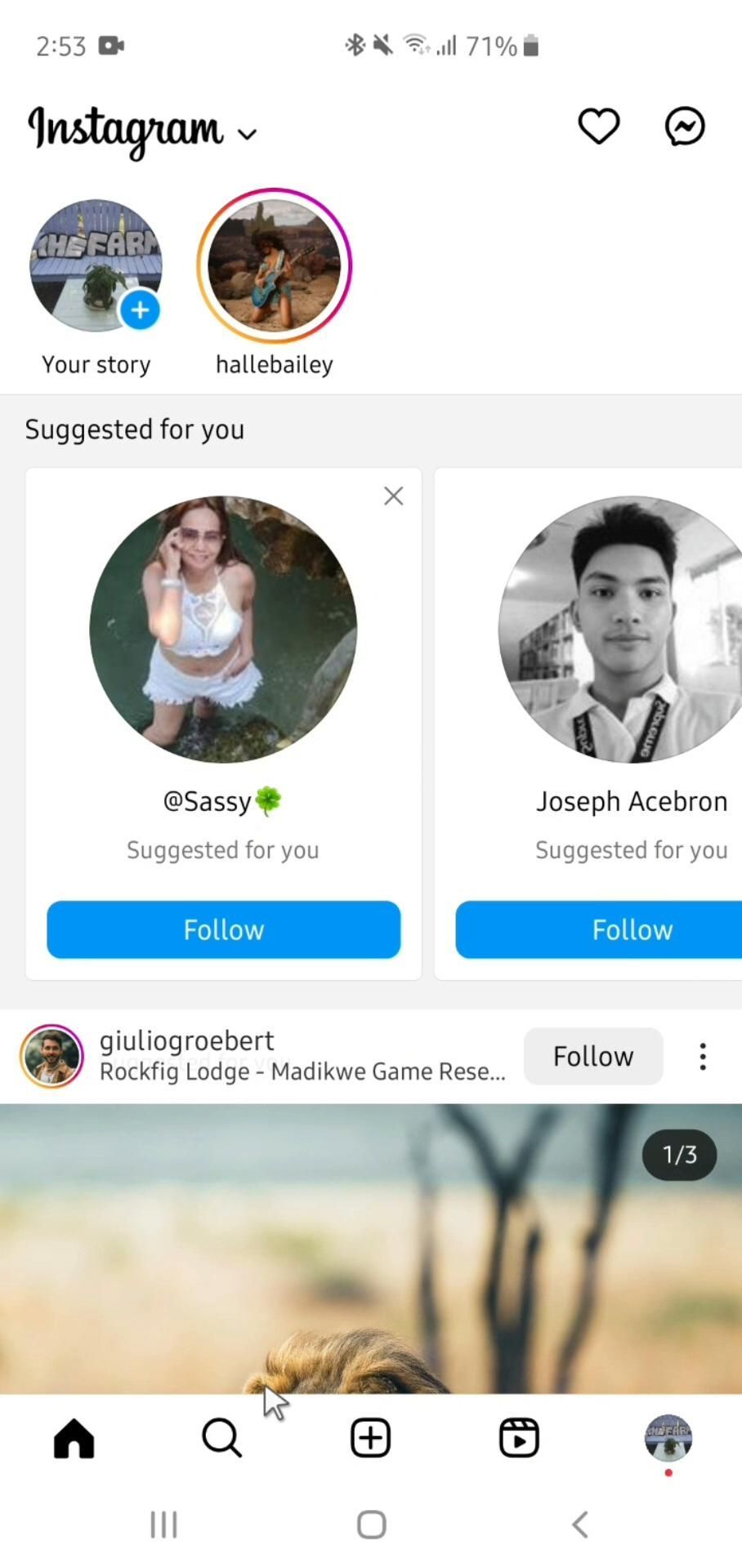This screenshot has height=1568, width=742.
Task: Follow giuliogroebert from the post header
Action: click(592, 1056)
